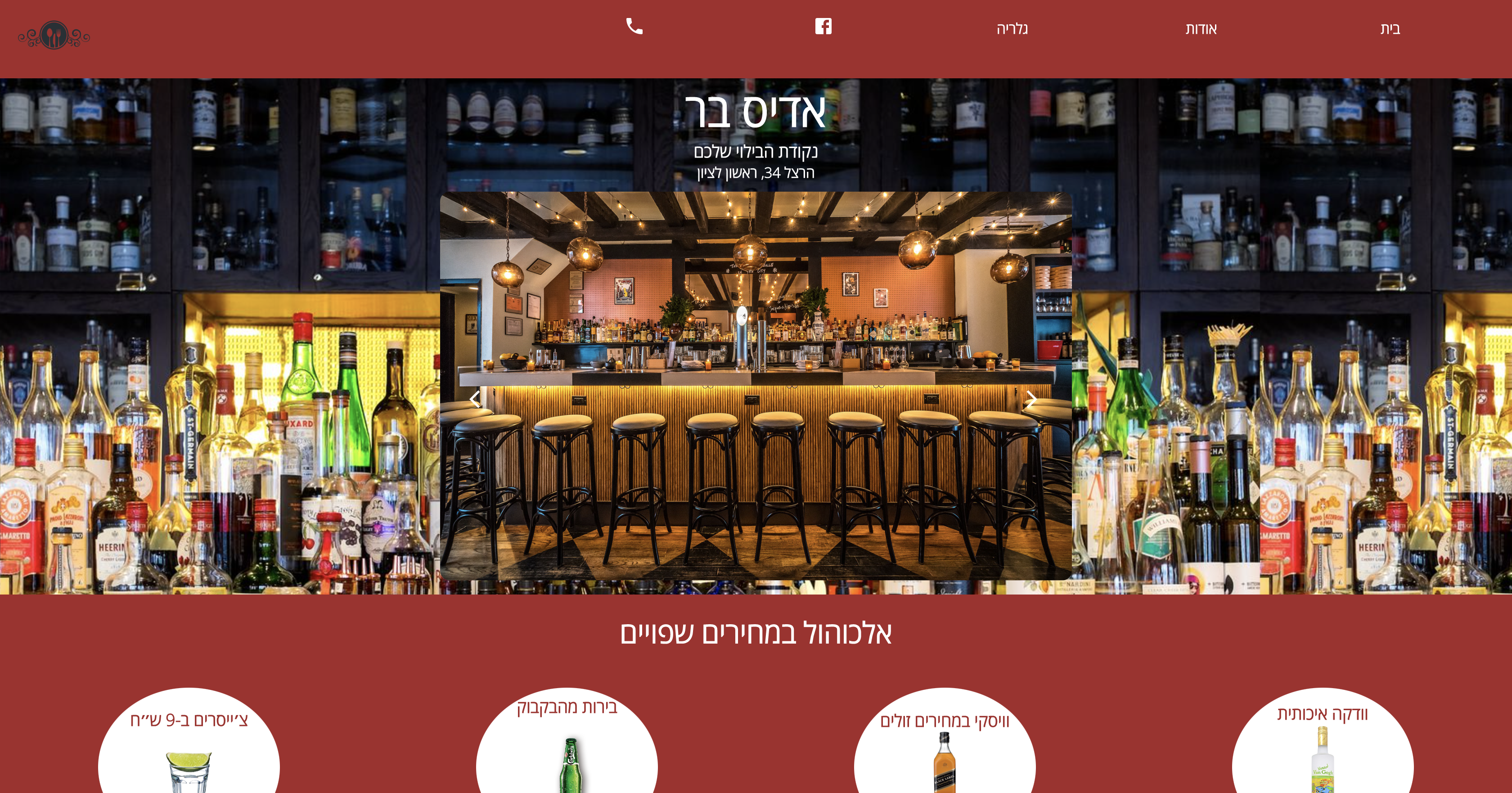This screenshot has width=1512, height=793.
Task: Show previous slide in the bar carousel
Action: pyautogui.click(x=475, y=399)
